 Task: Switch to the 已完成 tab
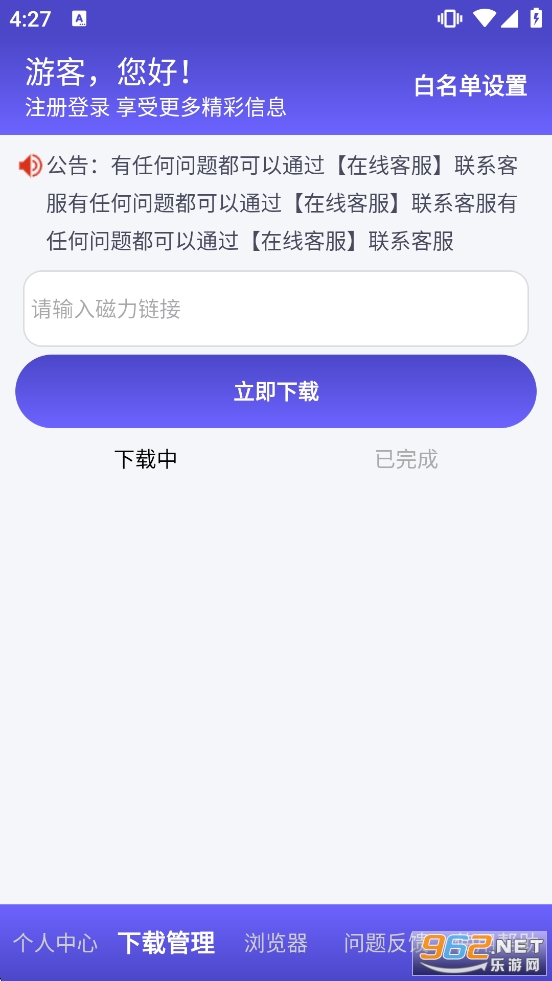click(x=406, y=459)
